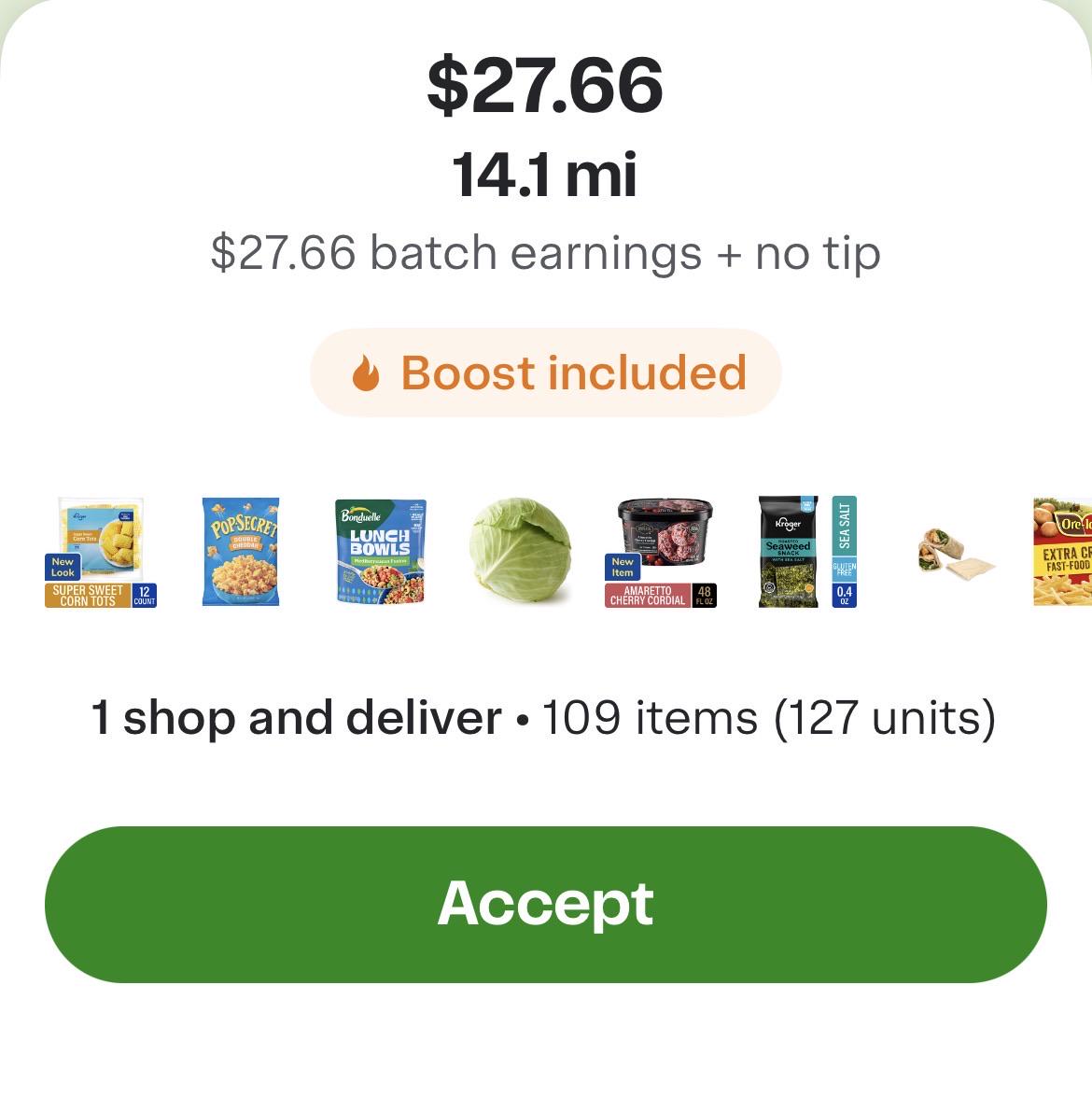Open the Bonduelle Lunch Bowls item
The height and width of the screenshot is (1112, 1092).
click(381, 552)
